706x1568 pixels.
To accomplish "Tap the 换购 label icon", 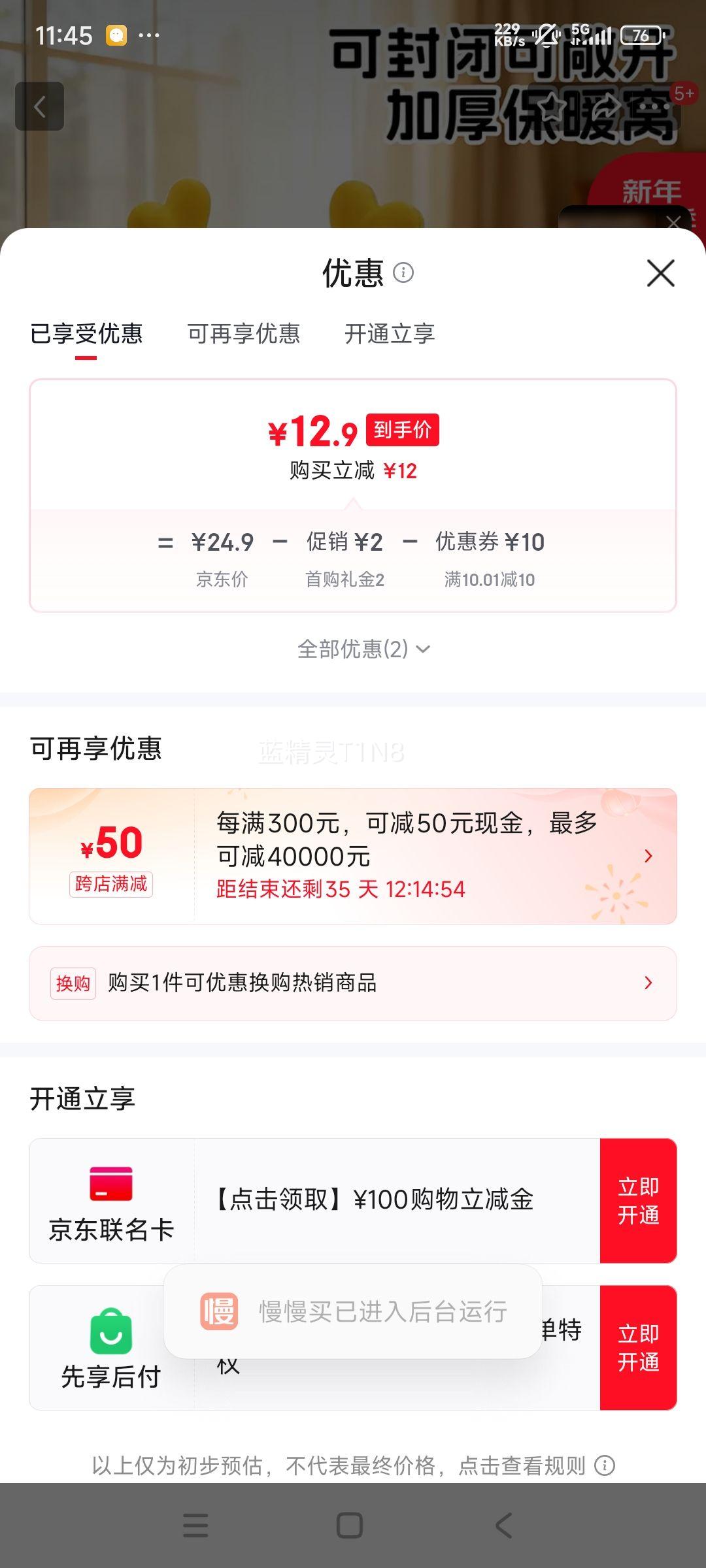I will coord(73,982).
